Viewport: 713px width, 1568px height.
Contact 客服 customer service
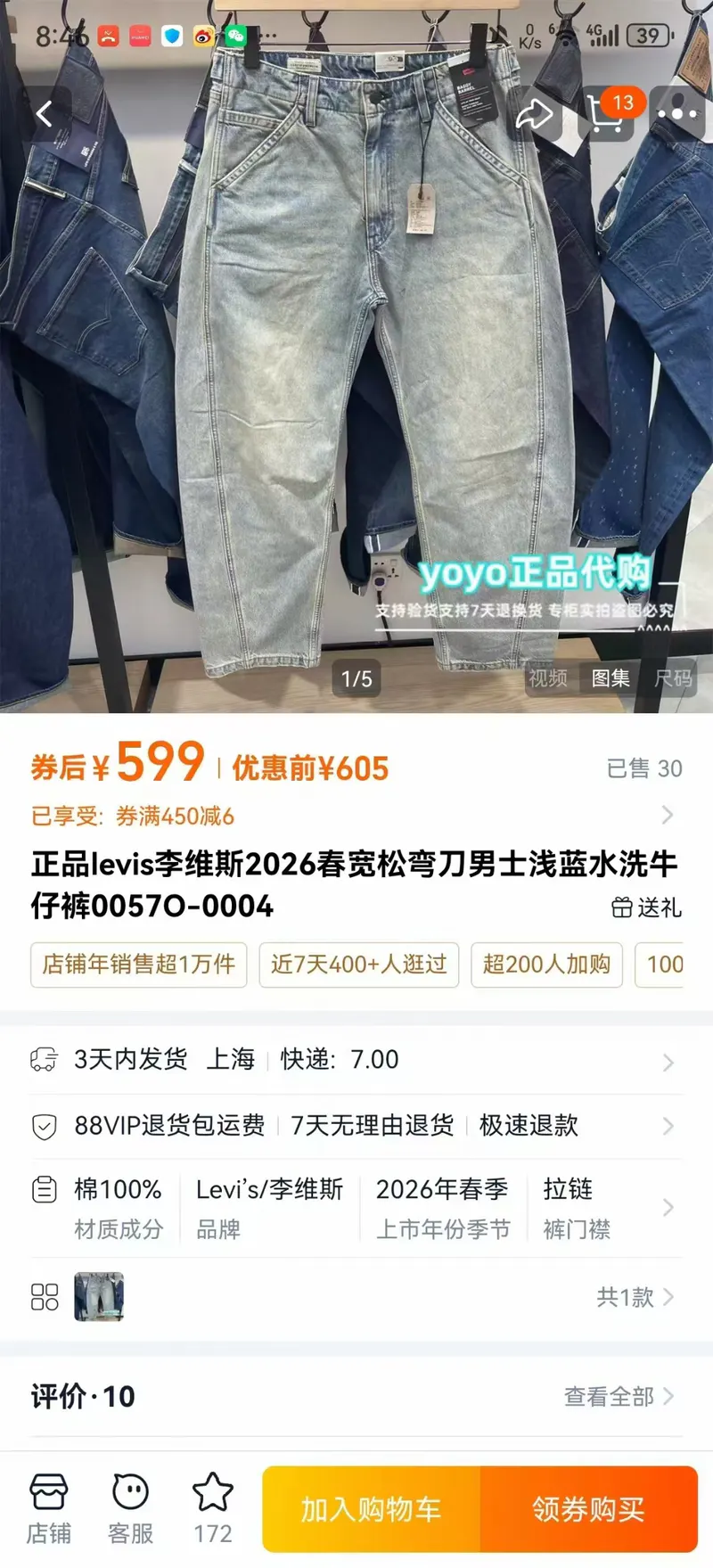pos(130,1507)
